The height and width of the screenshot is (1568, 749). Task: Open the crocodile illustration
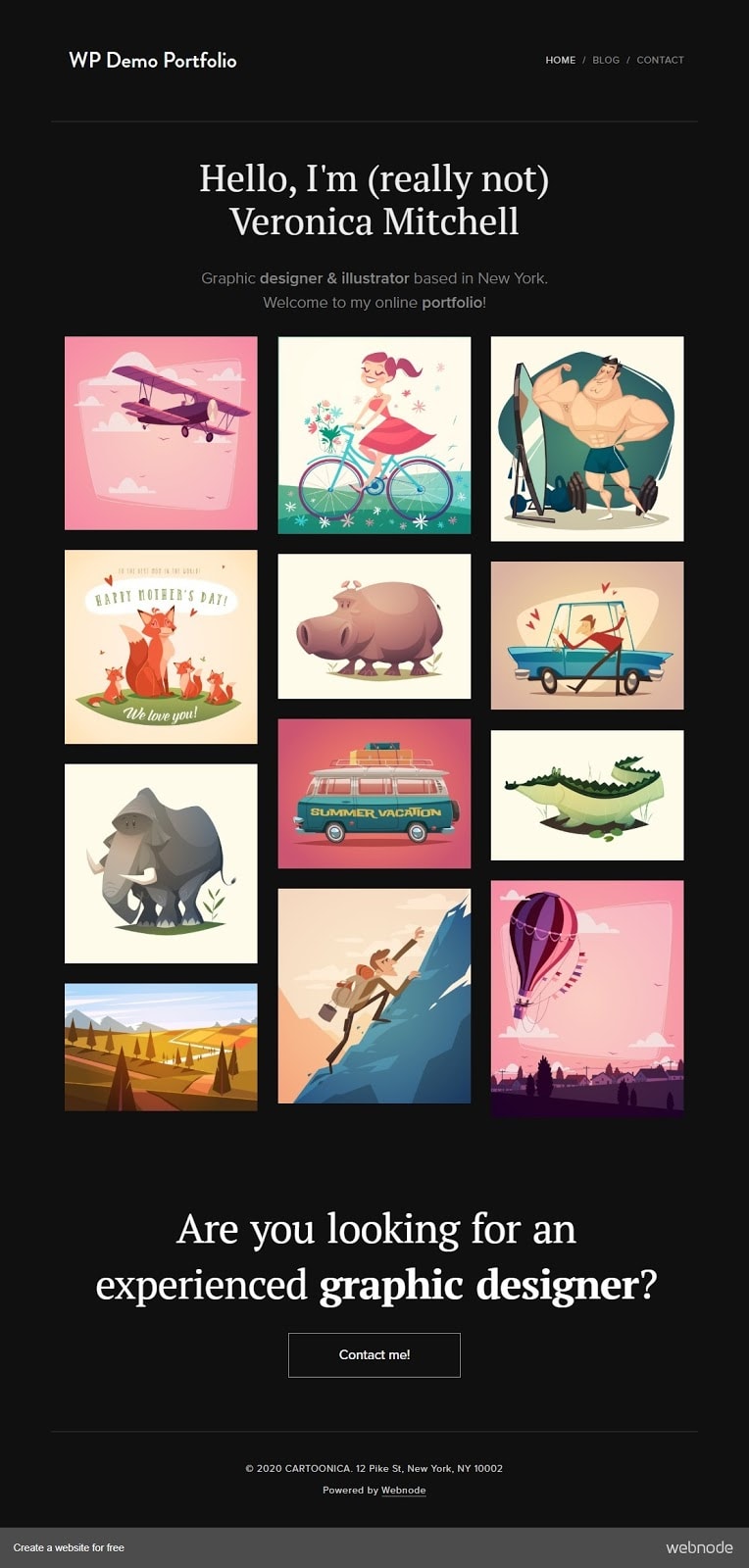click(x=587, y=795)
